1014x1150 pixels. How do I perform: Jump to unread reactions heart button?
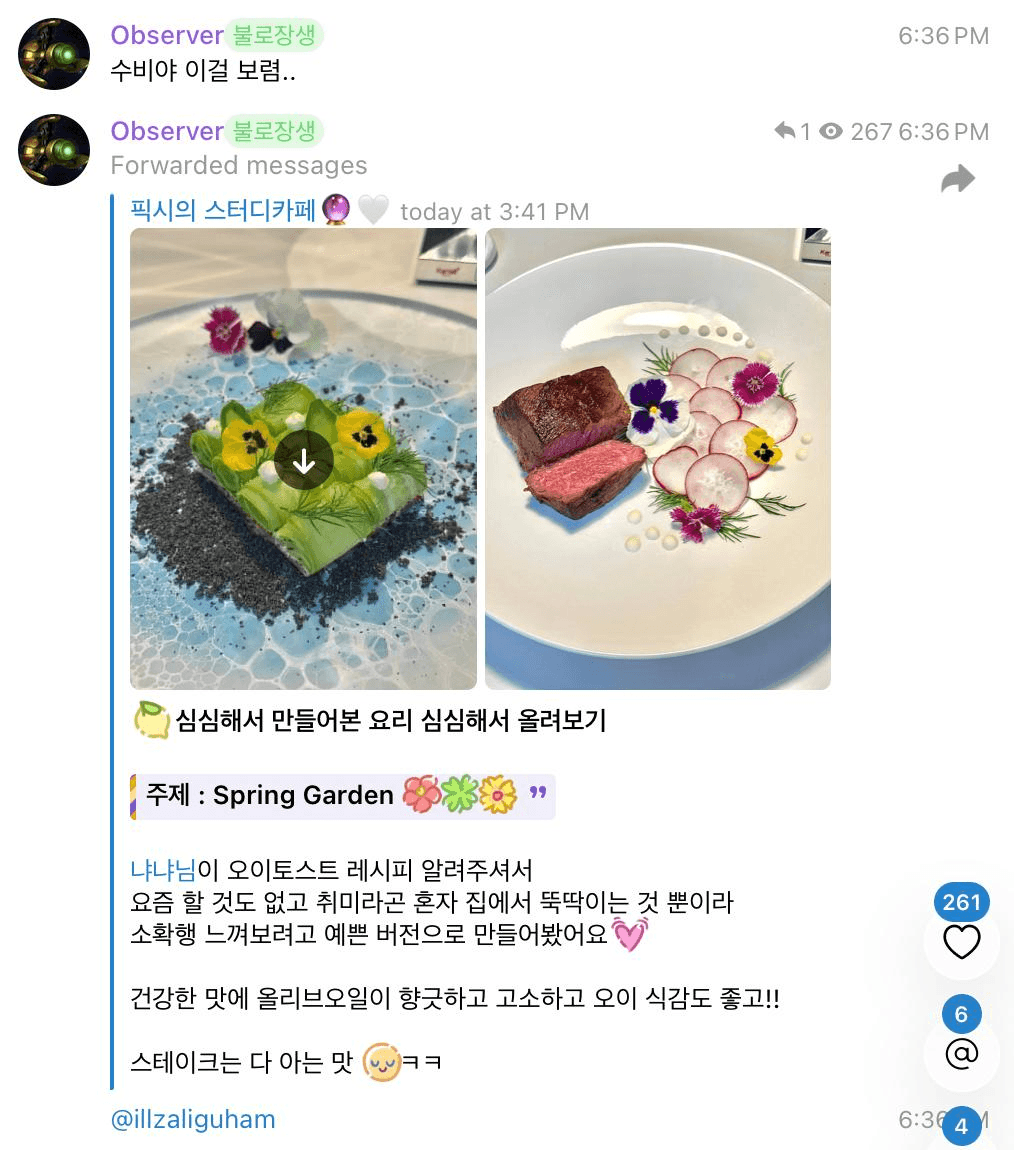click(x=961, y=941)
